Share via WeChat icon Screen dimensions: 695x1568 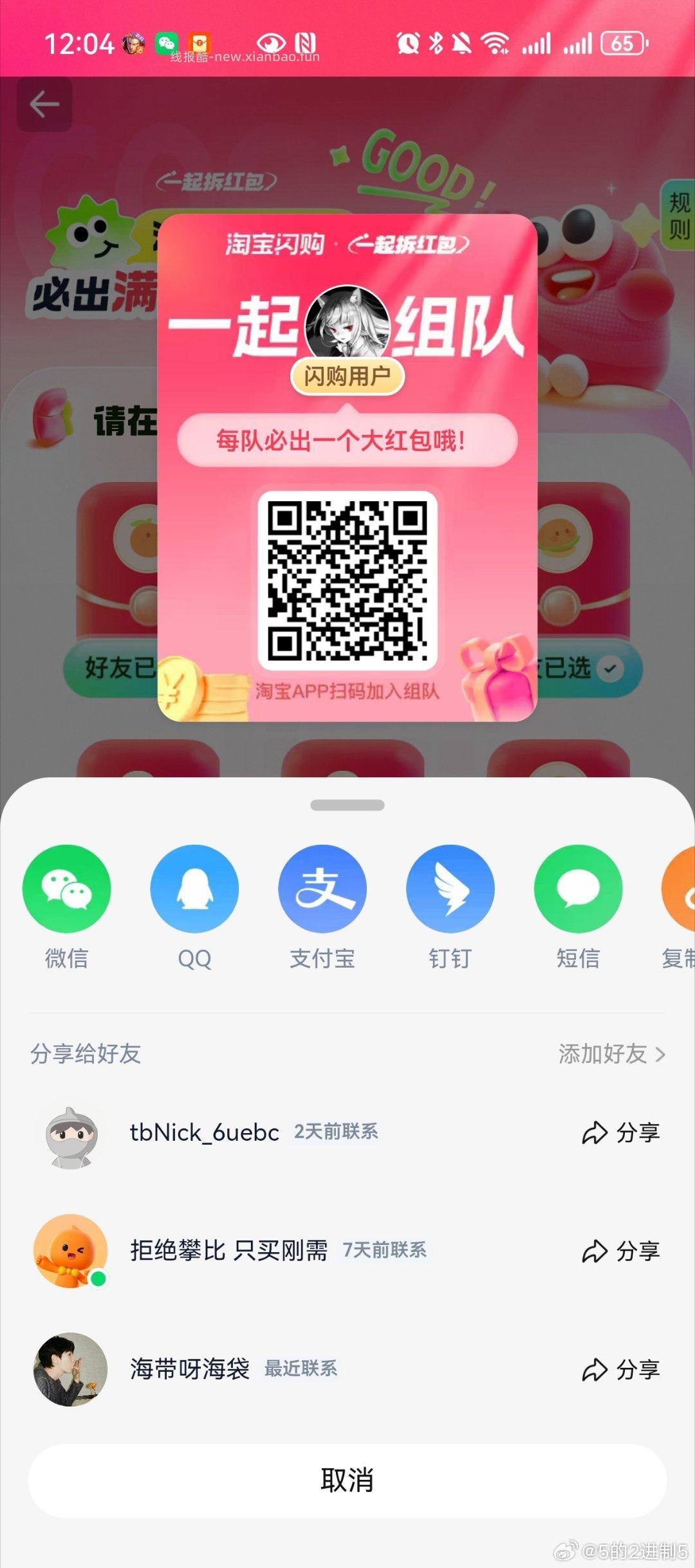pos(66,888)
